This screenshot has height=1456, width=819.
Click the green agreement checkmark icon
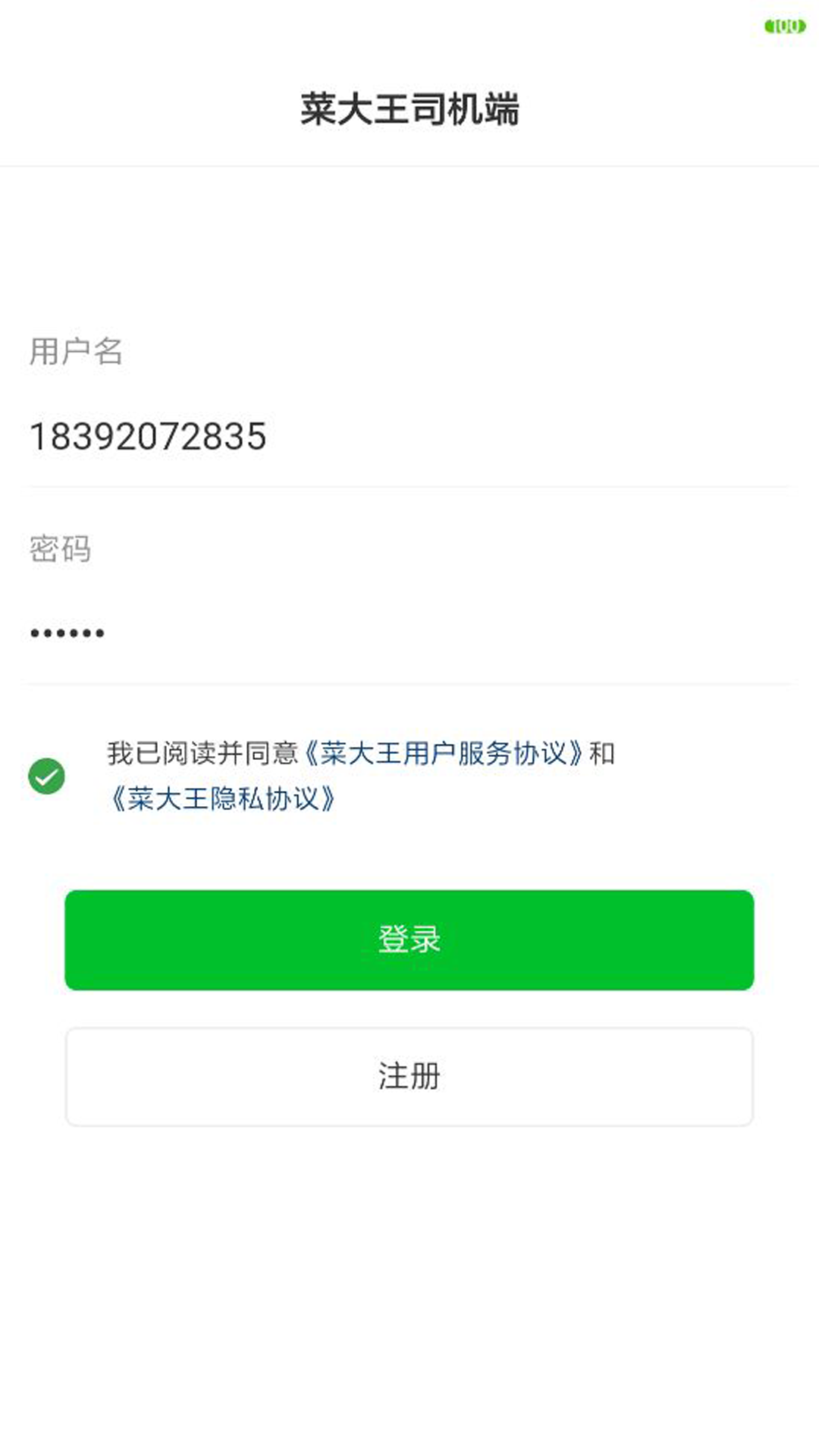point(47,775)
